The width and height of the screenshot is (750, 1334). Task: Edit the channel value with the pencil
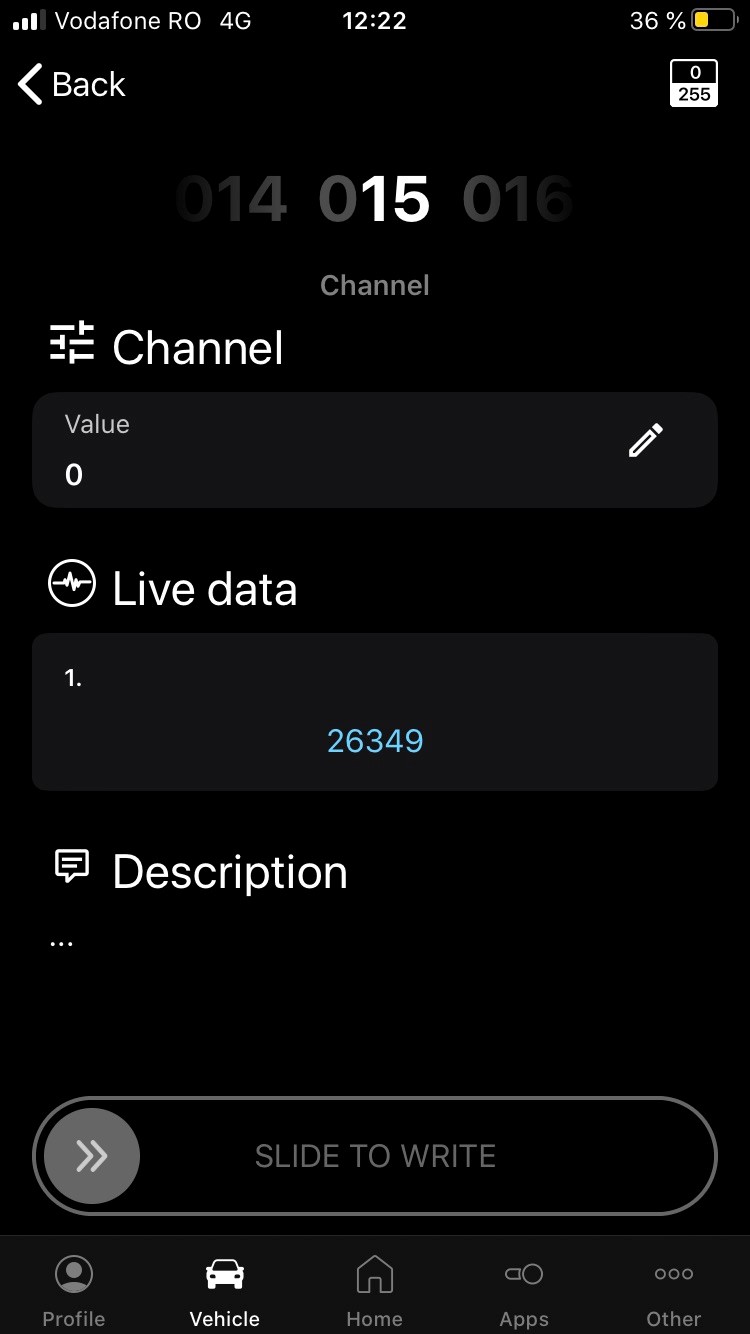click(645, 440)
